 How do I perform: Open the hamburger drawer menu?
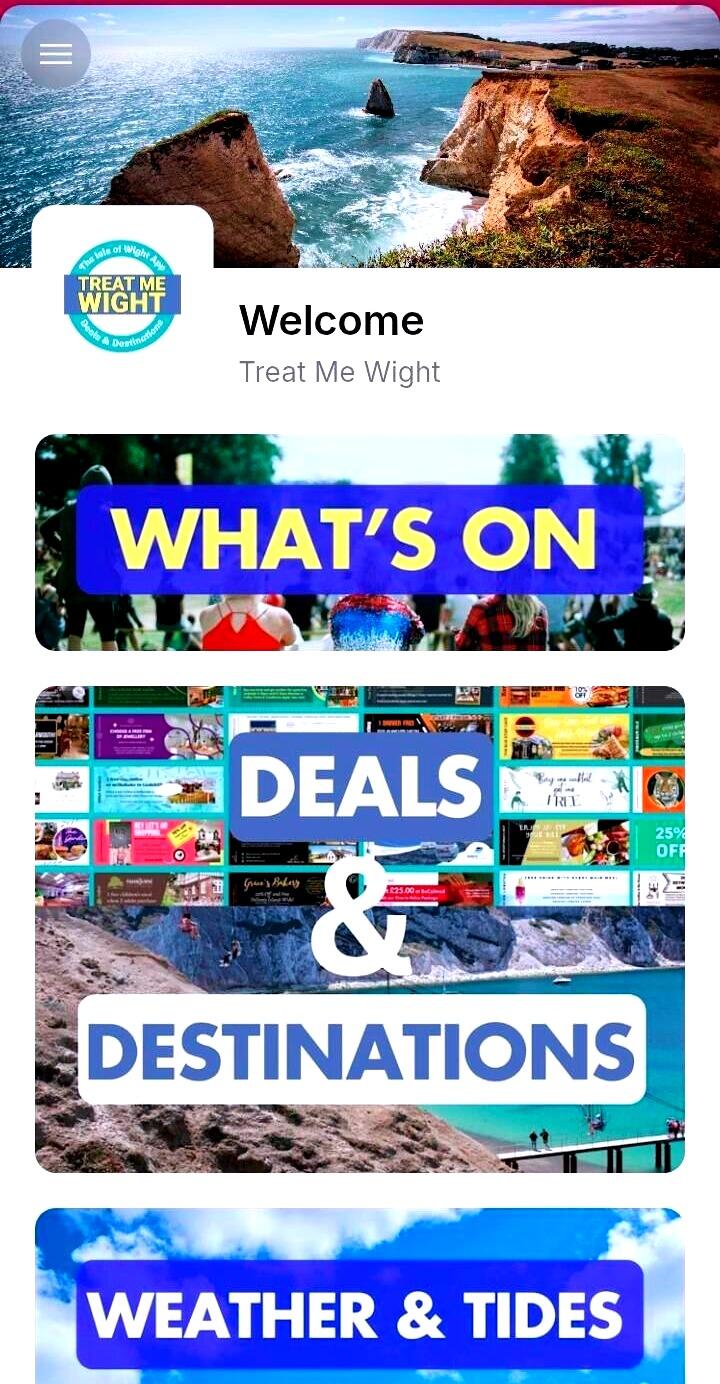click(x=56, y=54)
